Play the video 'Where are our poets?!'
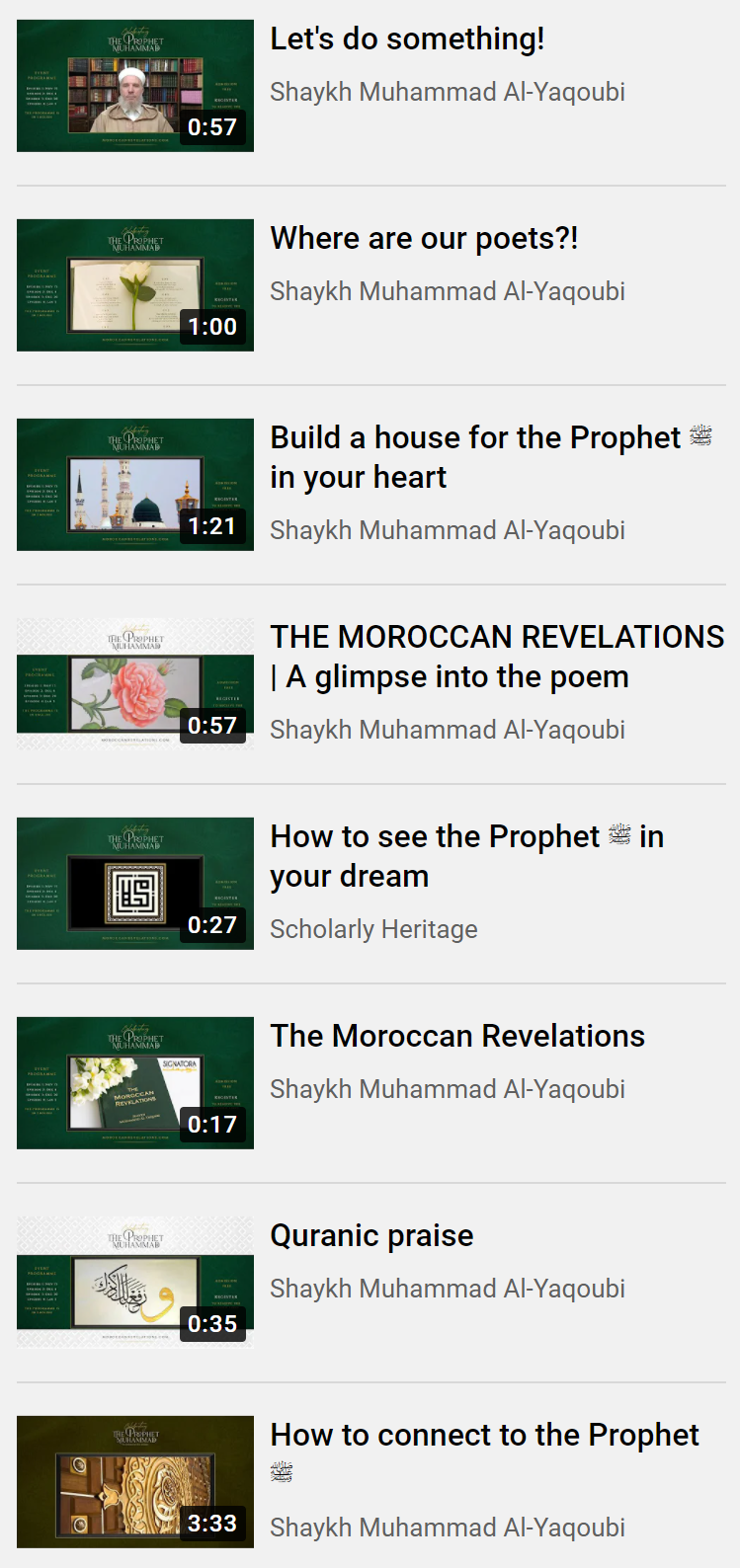Viewport: 740px width, 1568px height. tap(424, 239)
